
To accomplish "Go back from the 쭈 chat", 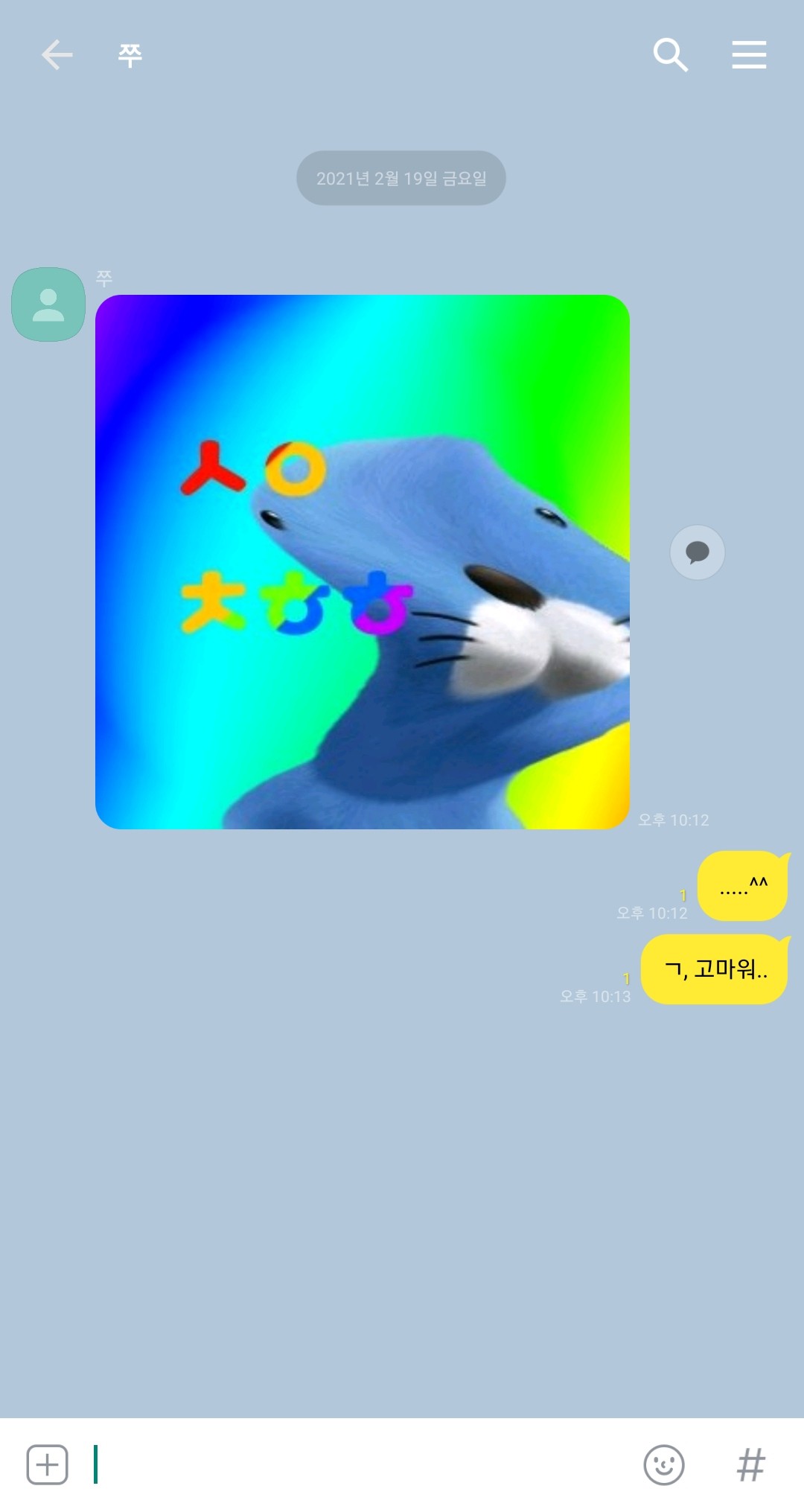I will click(x=57, y=55).
